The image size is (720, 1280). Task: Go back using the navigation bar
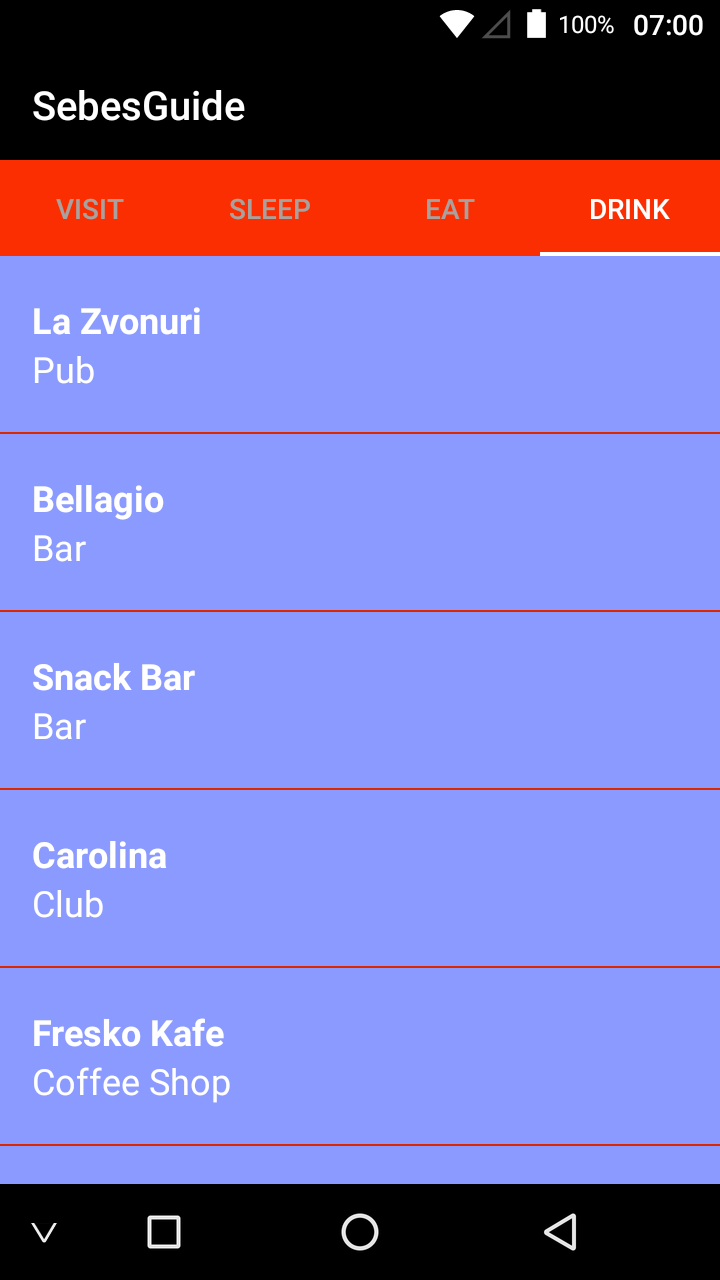(x=561, y=1232)
